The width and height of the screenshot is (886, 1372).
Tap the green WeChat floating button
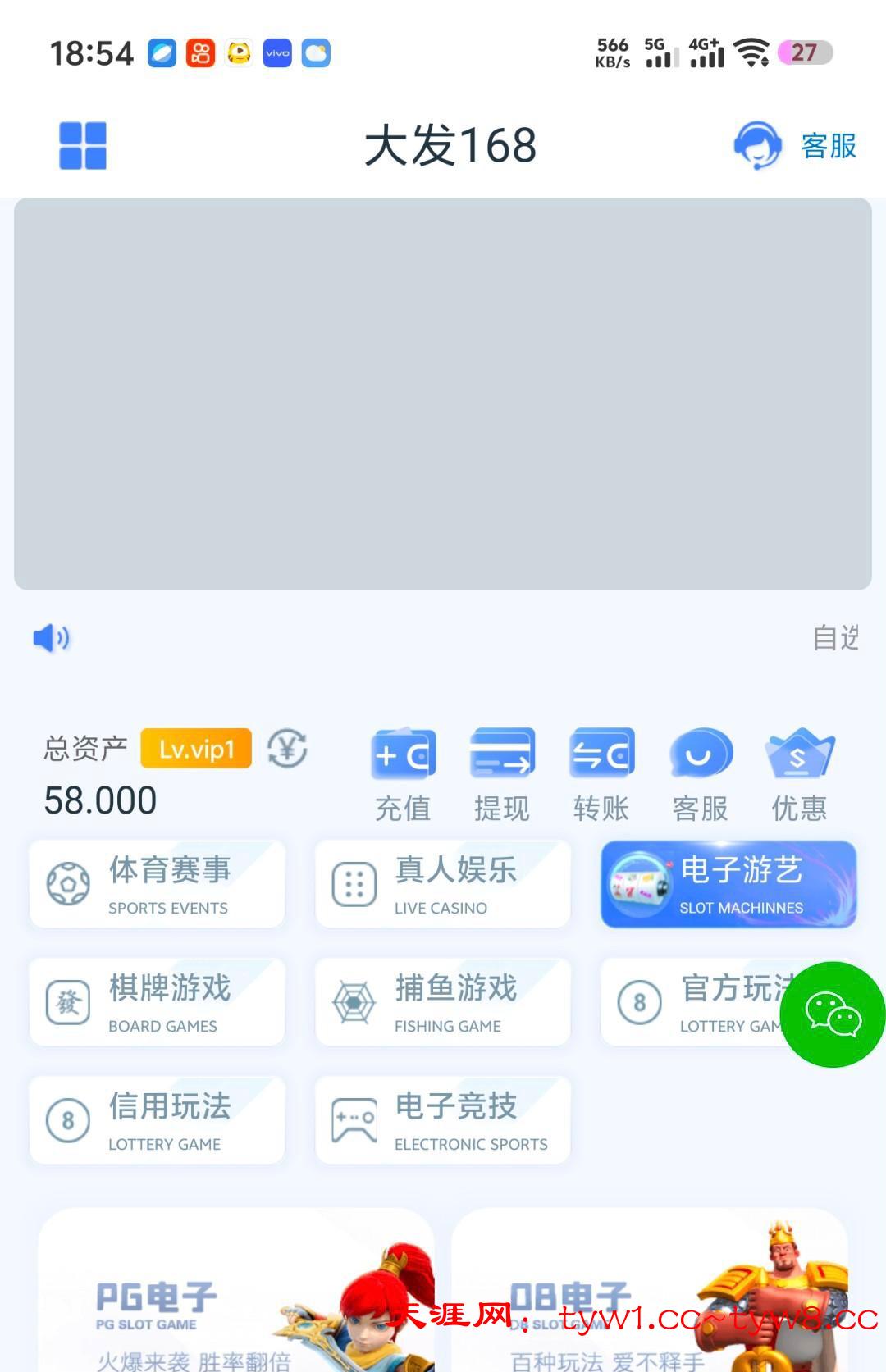tap(833, 1014)
